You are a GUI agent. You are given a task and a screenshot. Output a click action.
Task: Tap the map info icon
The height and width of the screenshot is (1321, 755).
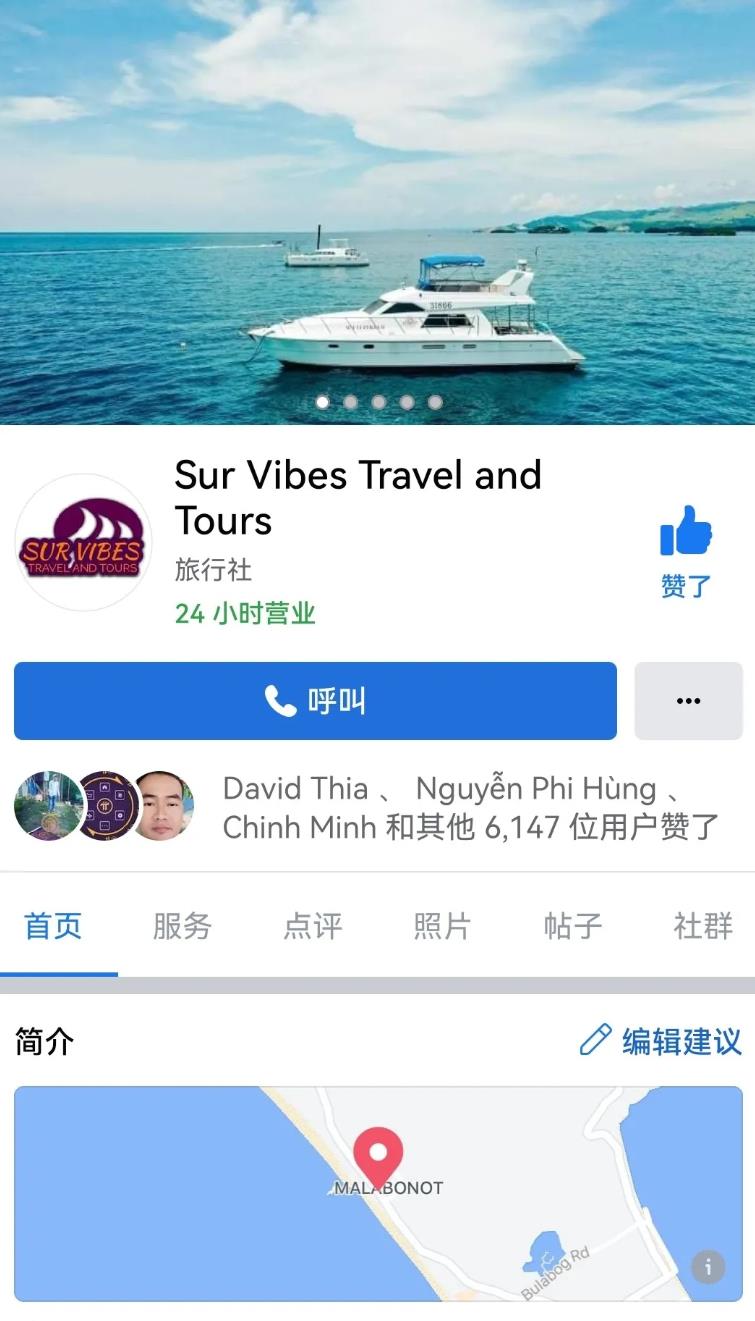707,1267
